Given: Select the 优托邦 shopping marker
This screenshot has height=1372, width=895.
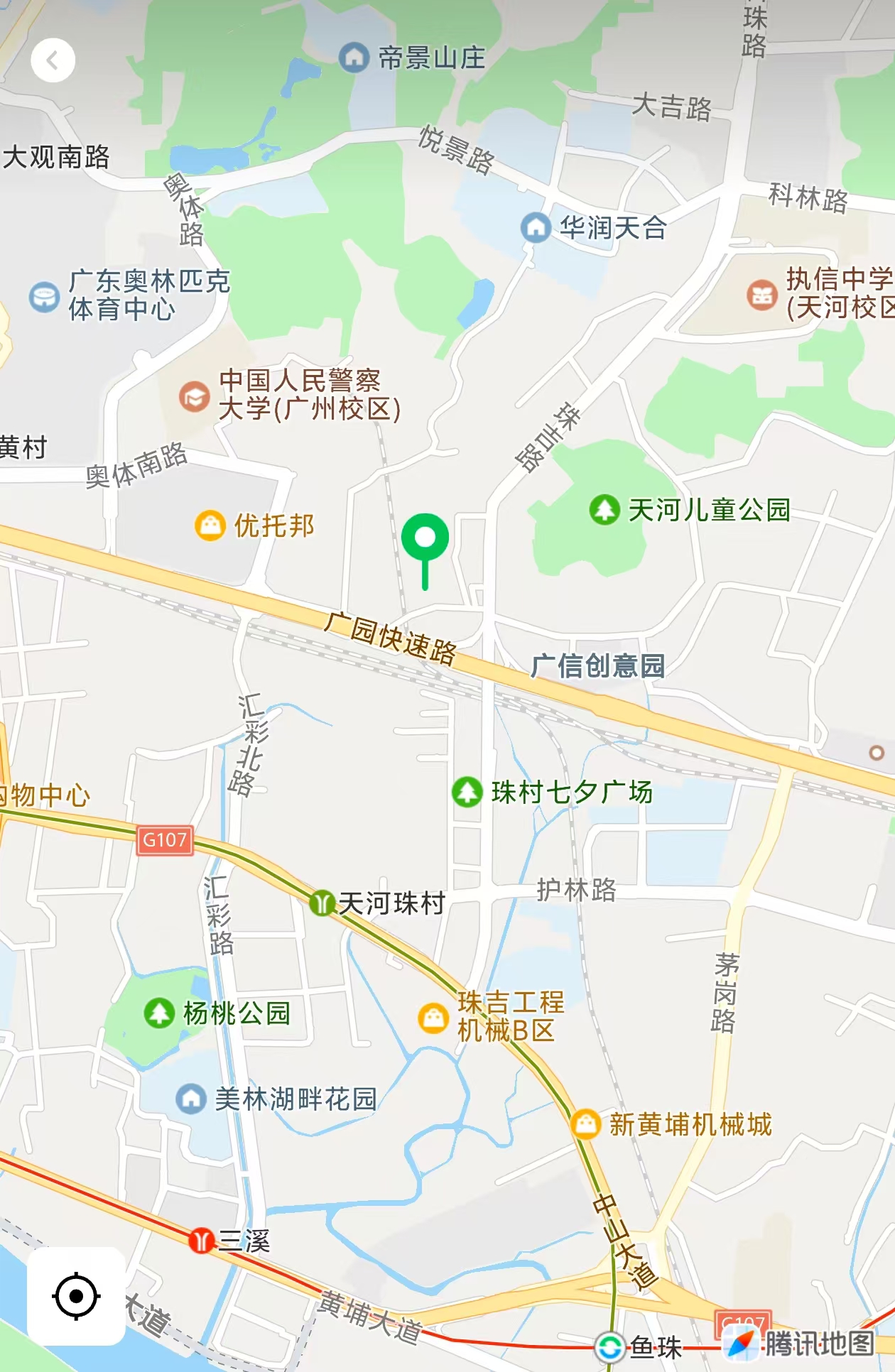Looking at the screenshot, I should tap(210, 526).
